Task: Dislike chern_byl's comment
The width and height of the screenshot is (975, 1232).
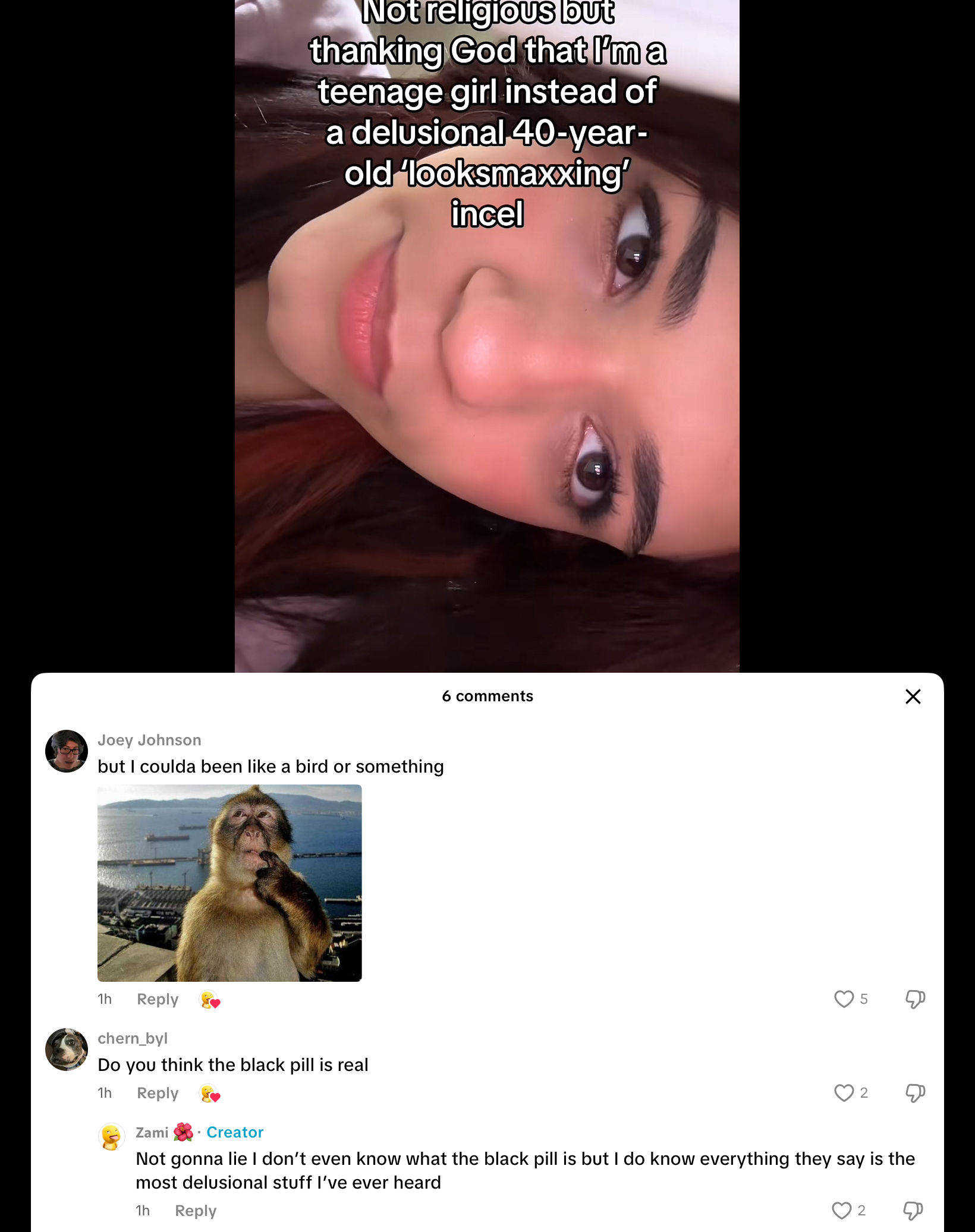Action: point(915,1093)
